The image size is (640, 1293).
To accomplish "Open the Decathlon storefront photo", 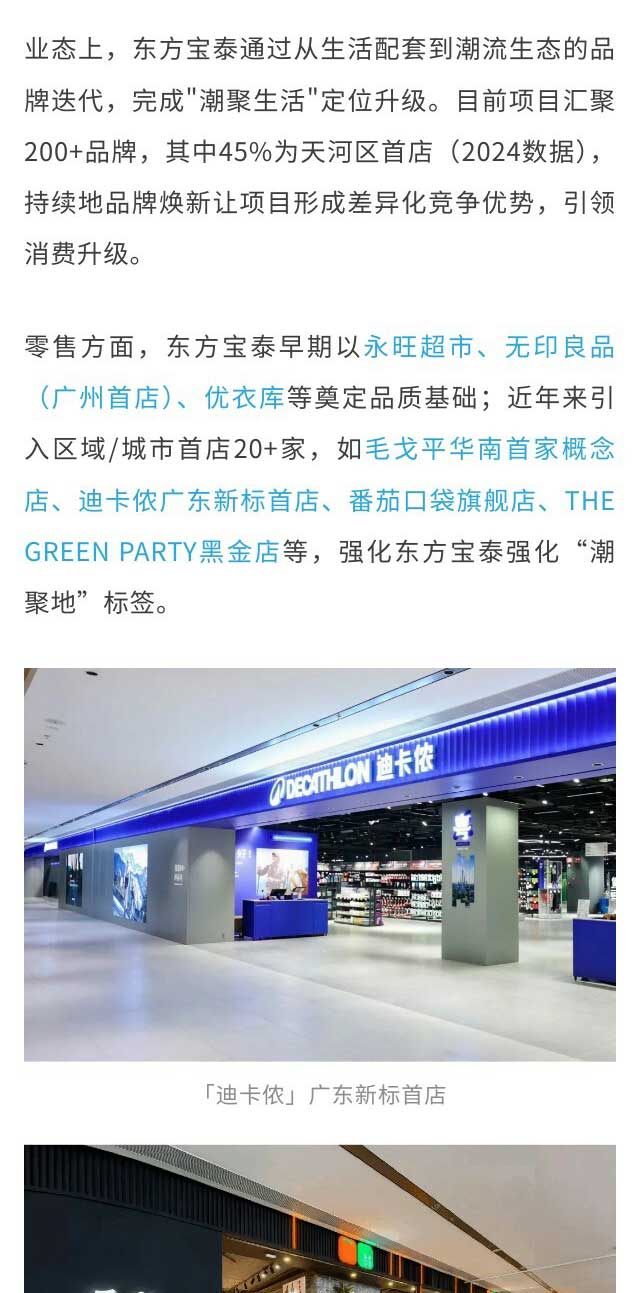I will point(320,864).
